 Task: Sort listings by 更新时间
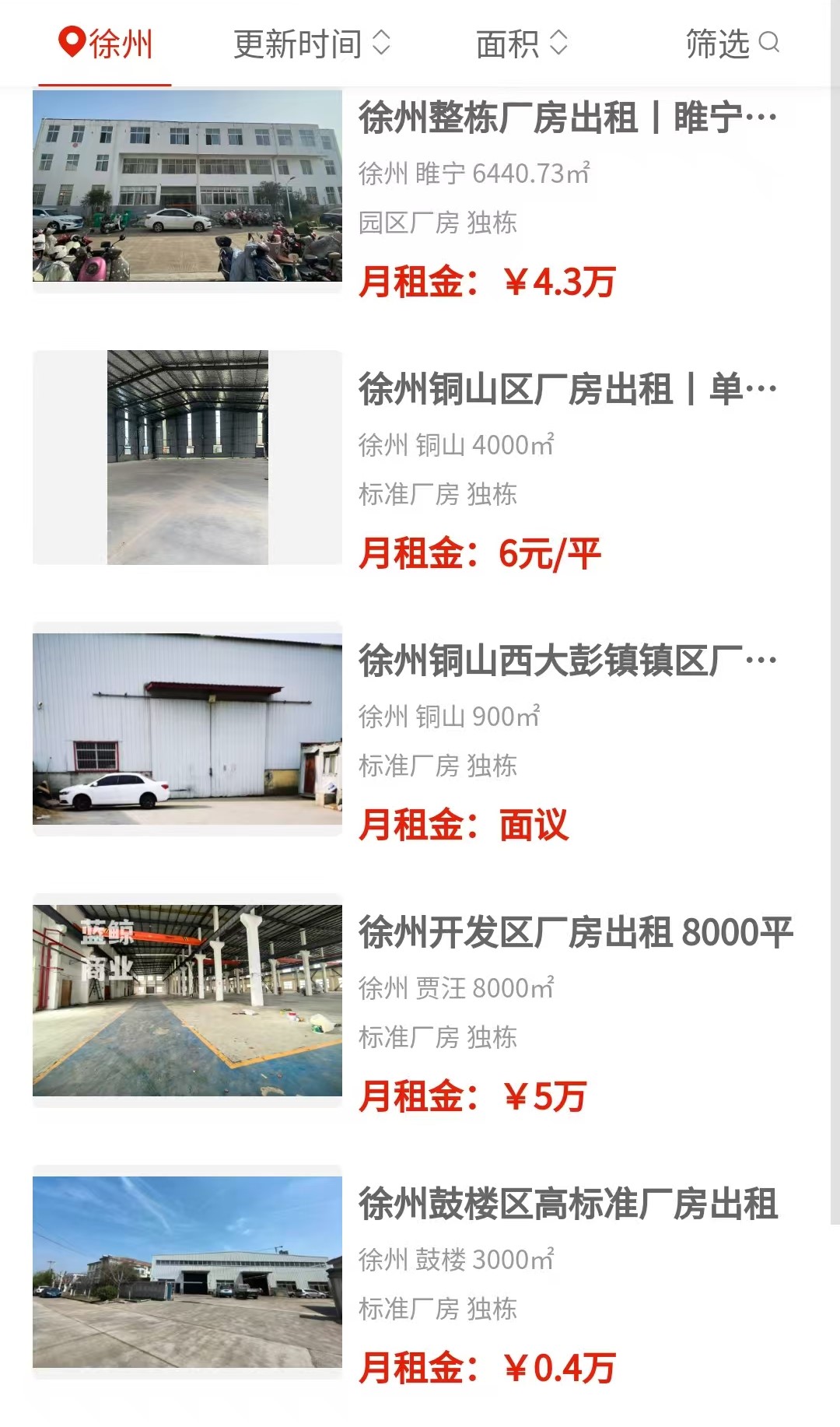click(311, 44)
